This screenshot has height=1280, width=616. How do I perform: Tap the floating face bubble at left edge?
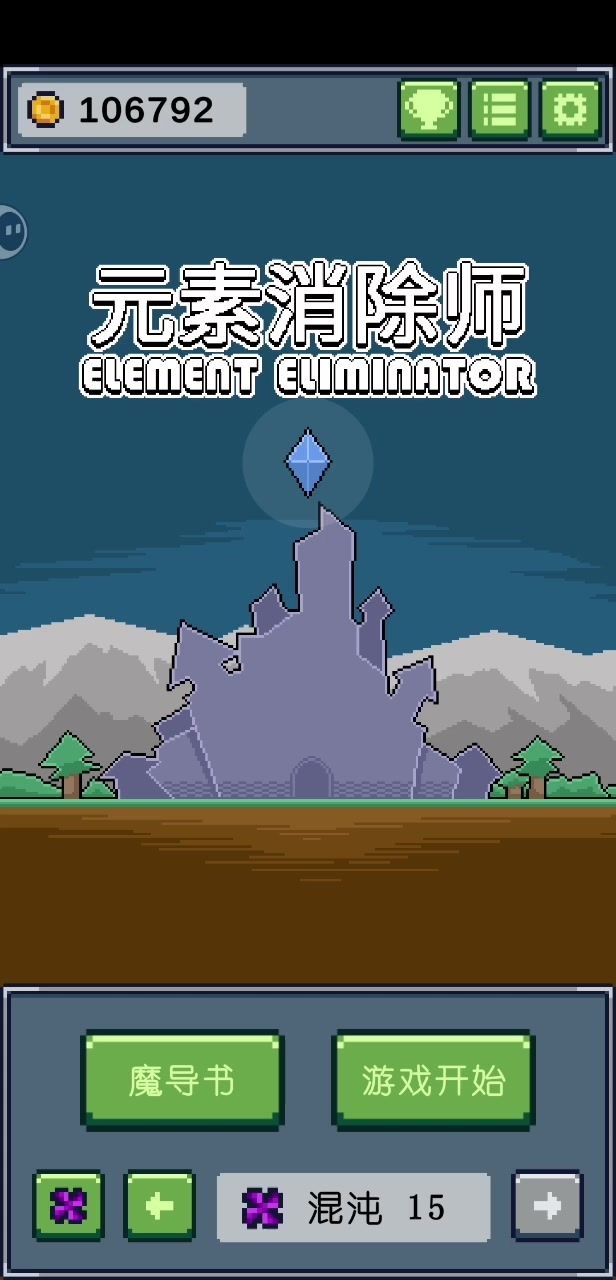pos(12,232)
